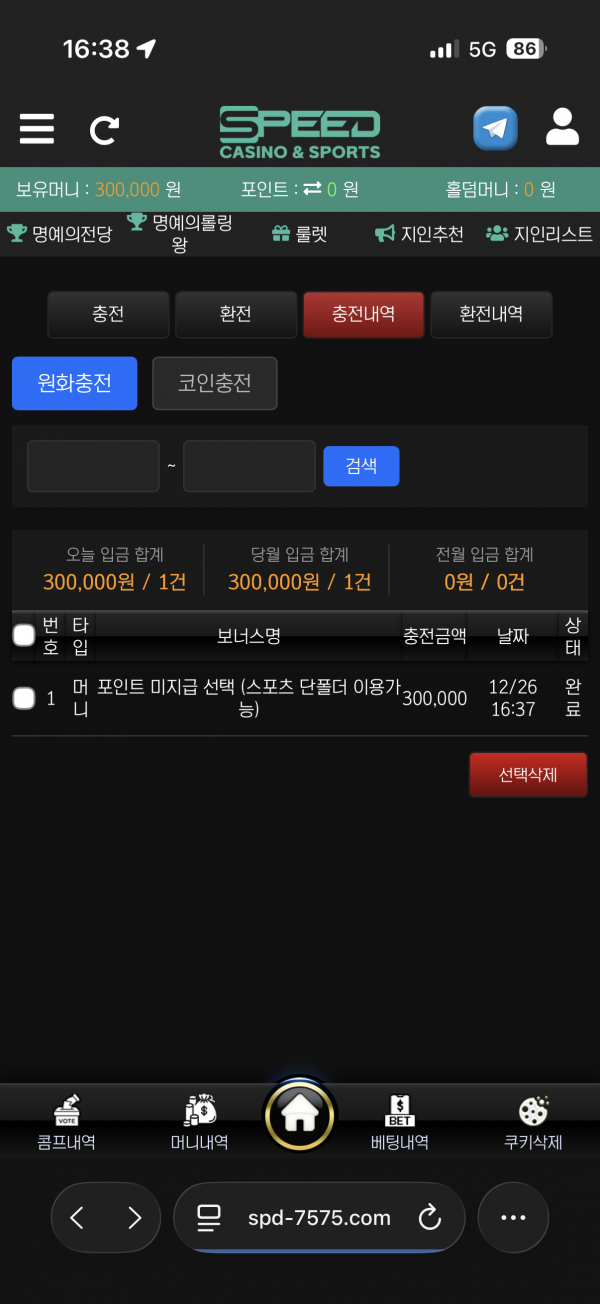Tap the end date field
This screenshot has height=1304, width=600.
(x=249, y=466)
